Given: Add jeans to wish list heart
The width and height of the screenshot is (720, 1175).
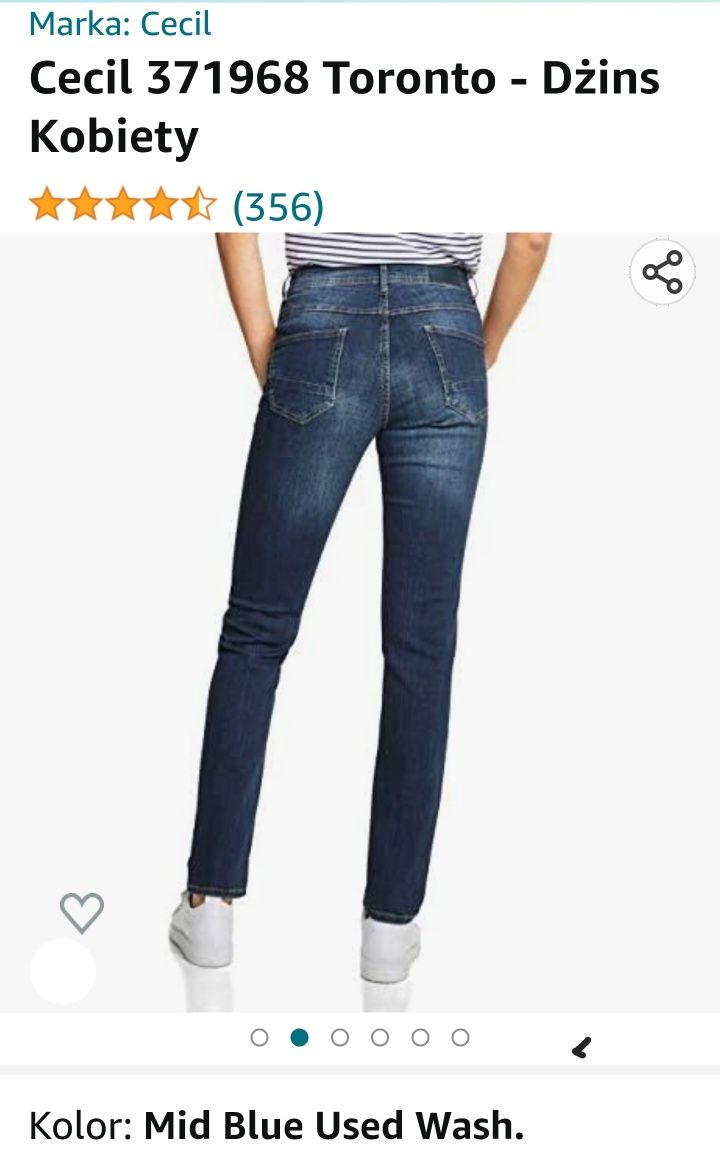Looking at the screenshot, I should click(x=82, y=912).
